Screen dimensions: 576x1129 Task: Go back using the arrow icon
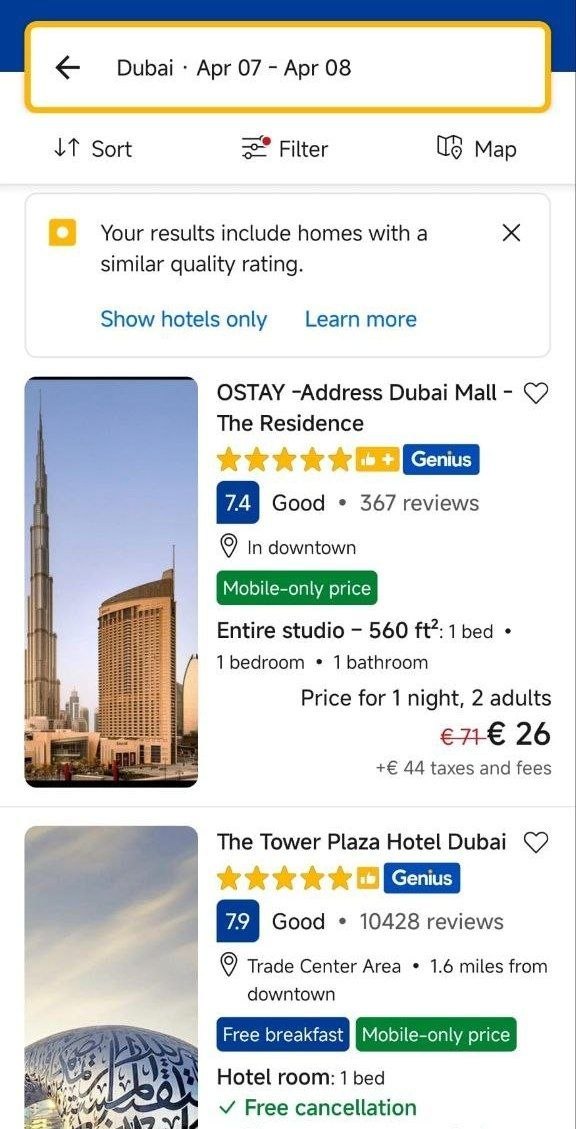point(67,68)
